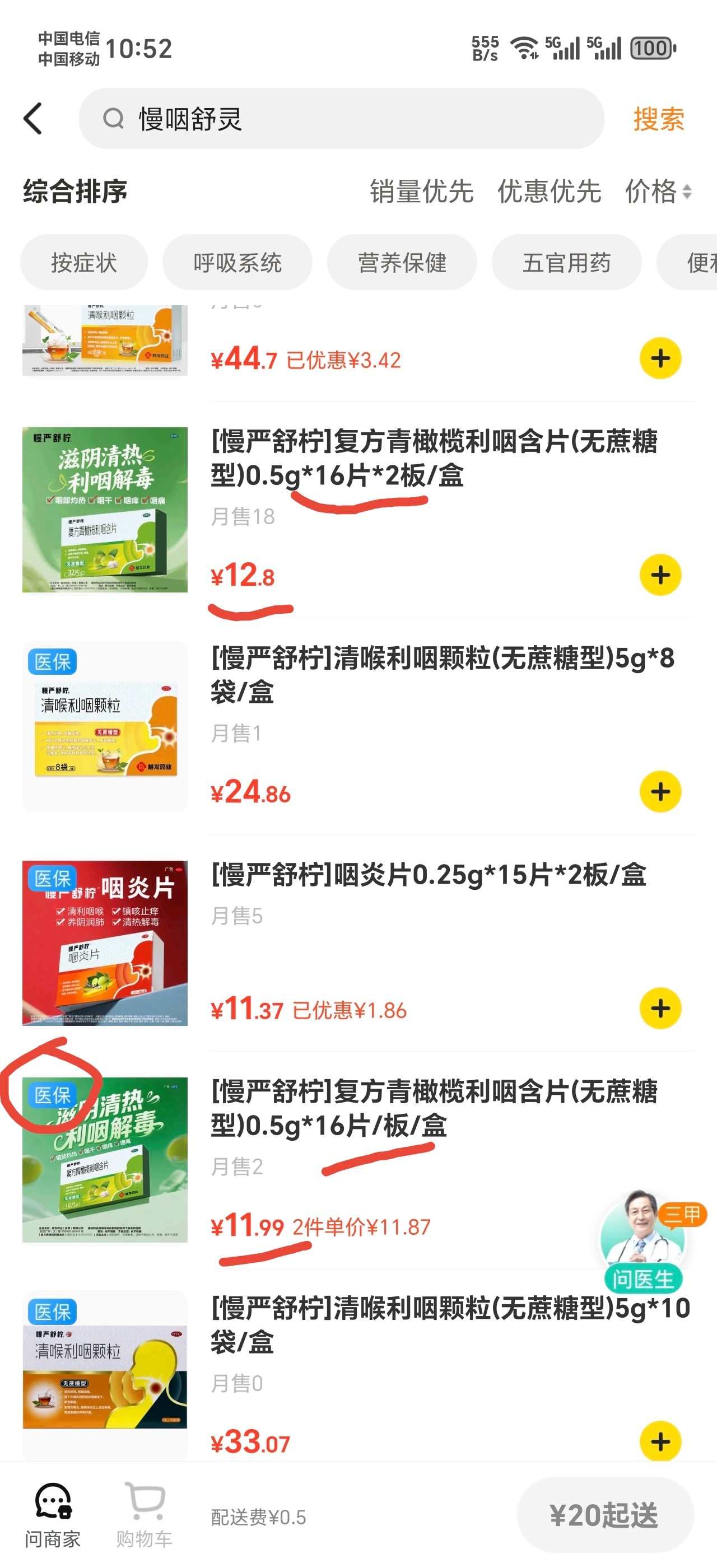This screenshot has width=717, height=1568.
Task: Add the ¥33.07 清喉利咽颗粒 10袋 to cart
Action: click(x=660, y=1441)
